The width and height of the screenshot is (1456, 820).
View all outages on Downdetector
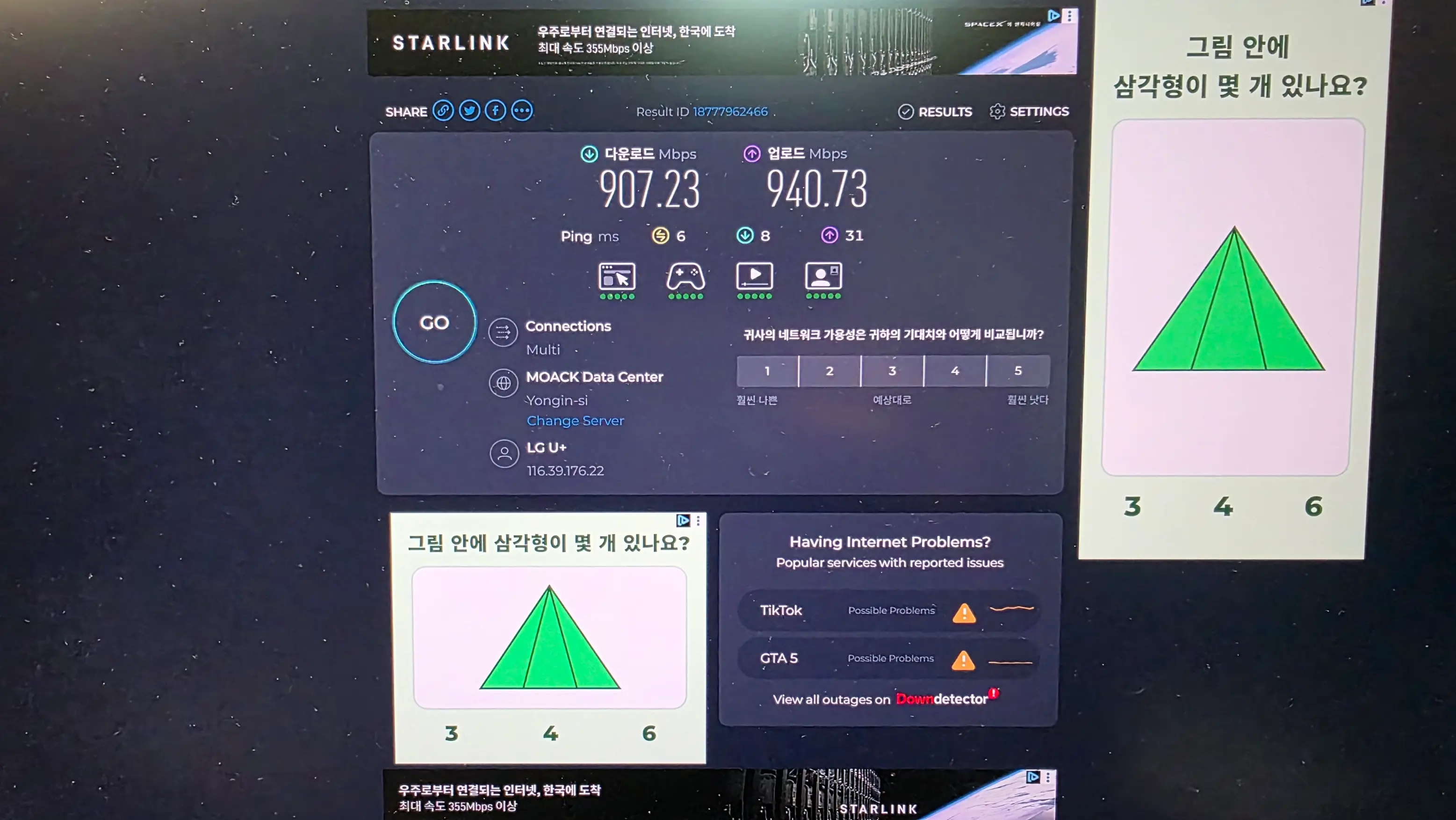pyautogui.click(x=885, y=699)
